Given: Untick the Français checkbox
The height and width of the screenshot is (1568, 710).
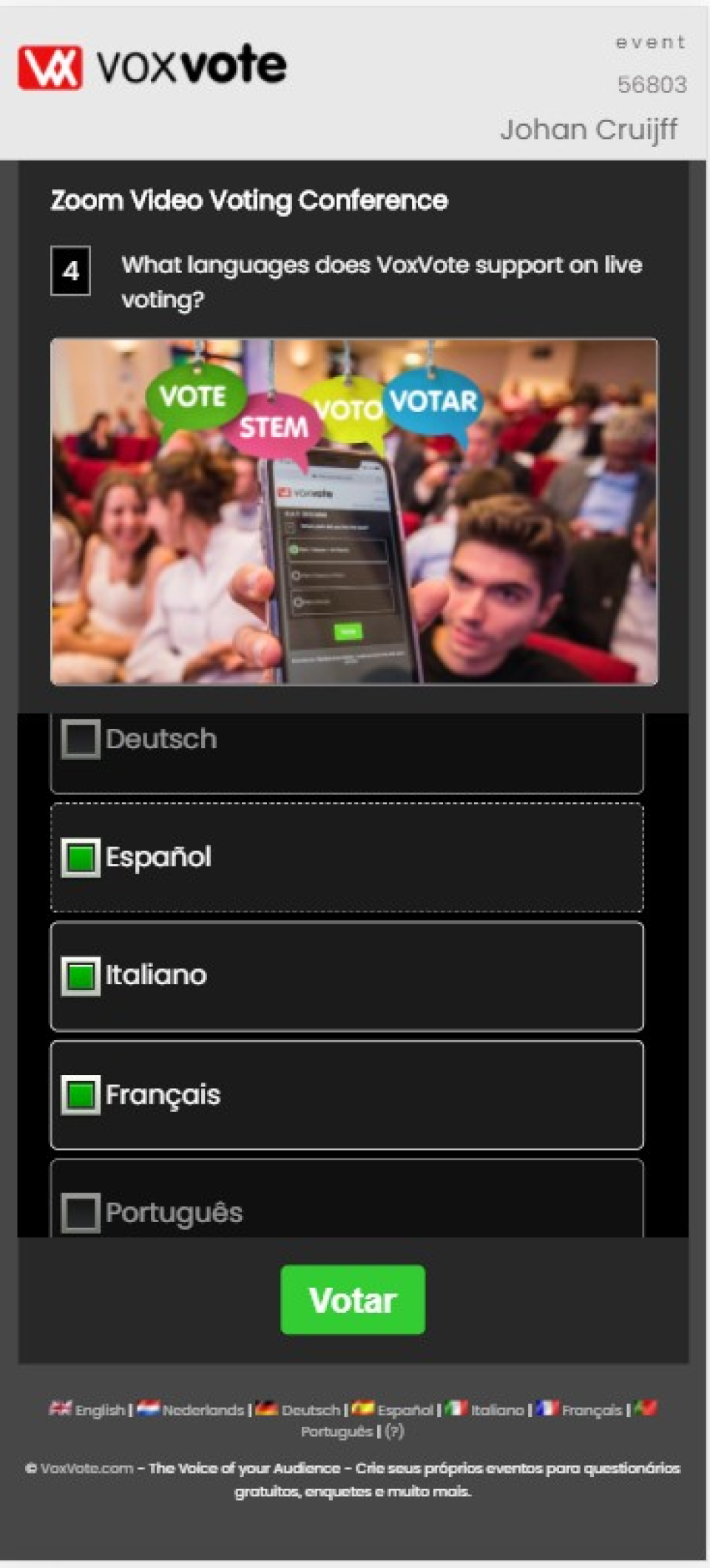Looking at the screenshot, I should point(81,1095).
